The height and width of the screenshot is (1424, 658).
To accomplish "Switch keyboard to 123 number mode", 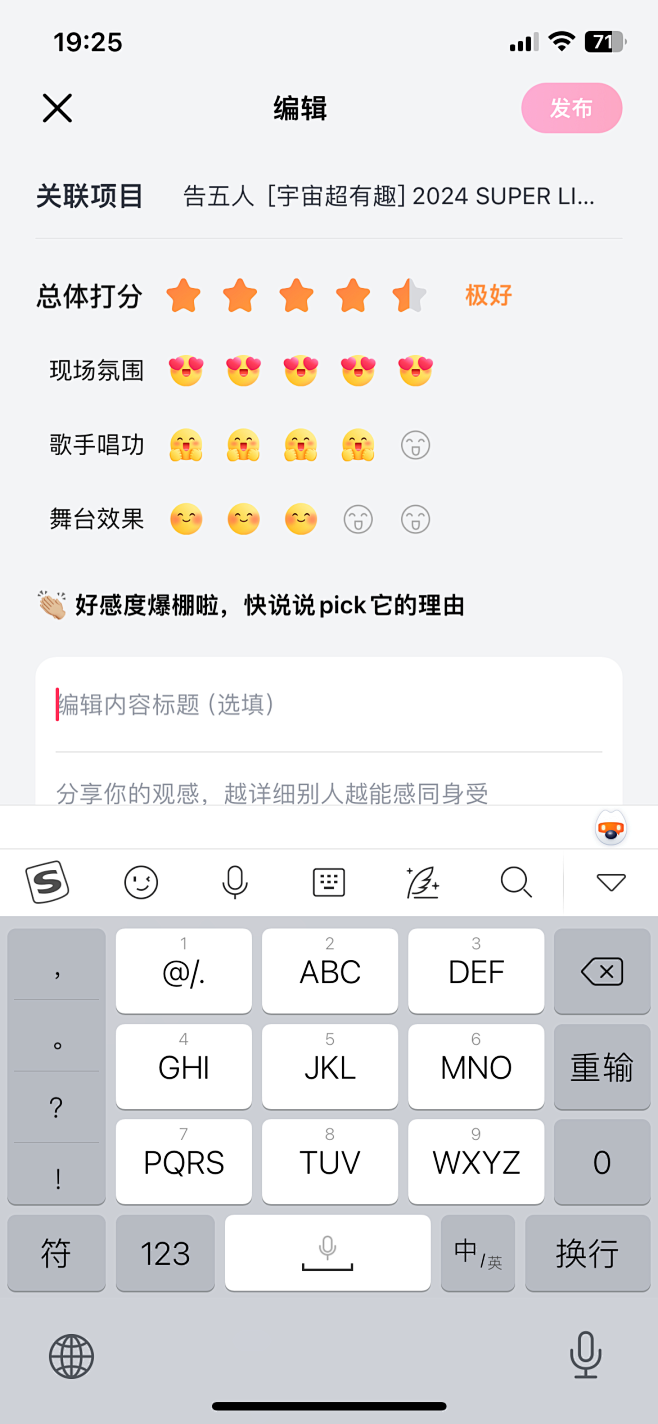I will (165, 1253).
